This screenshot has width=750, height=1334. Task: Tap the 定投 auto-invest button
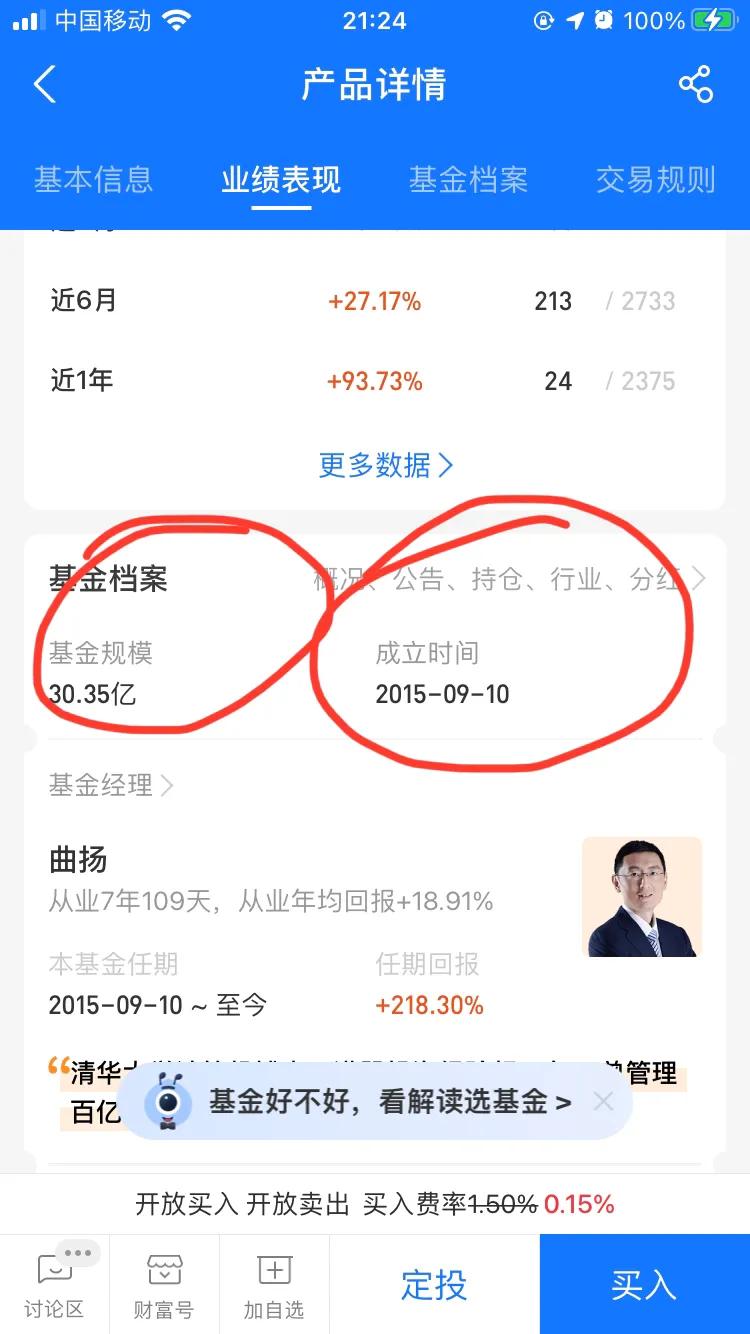tap(433, 1285)
